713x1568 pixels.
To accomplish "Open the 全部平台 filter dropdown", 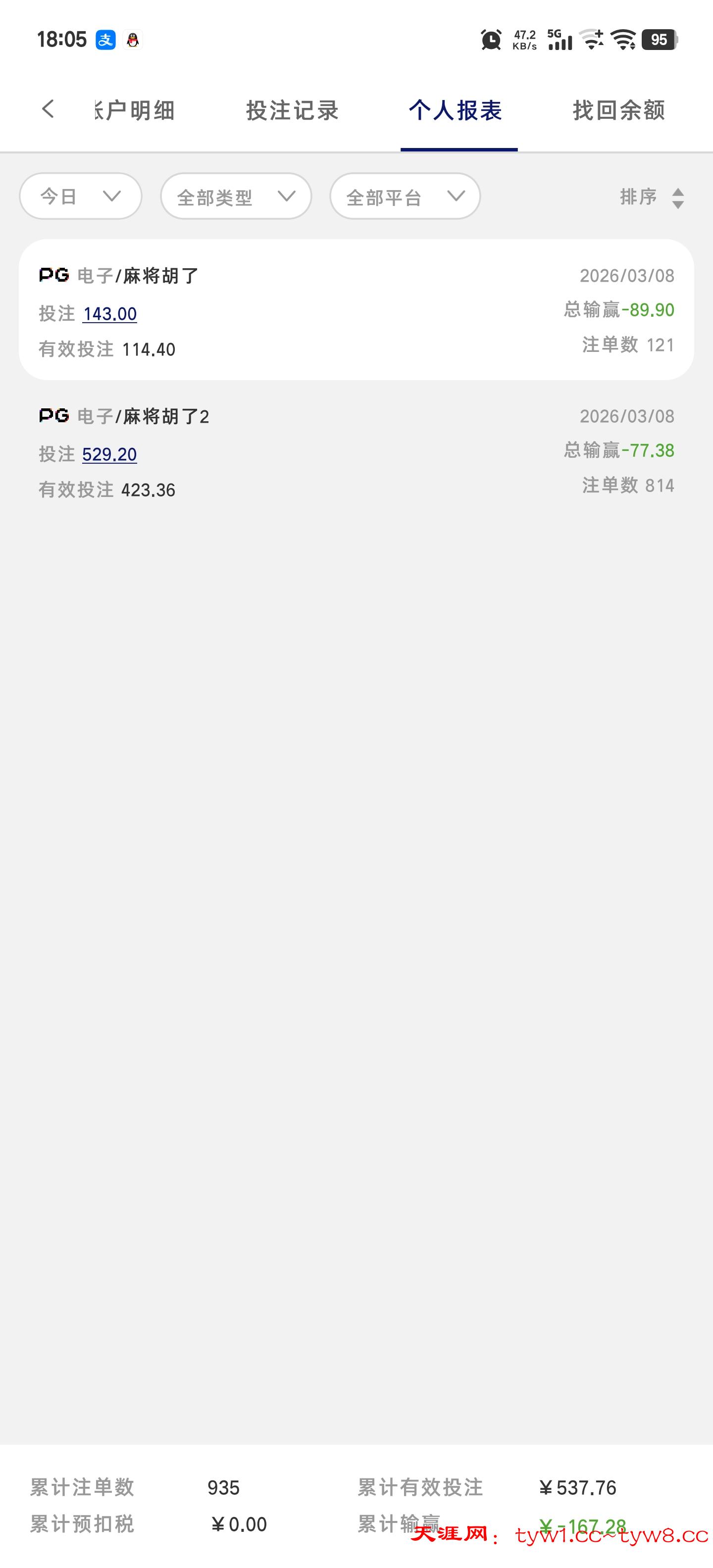I will (x=405, y=196).
